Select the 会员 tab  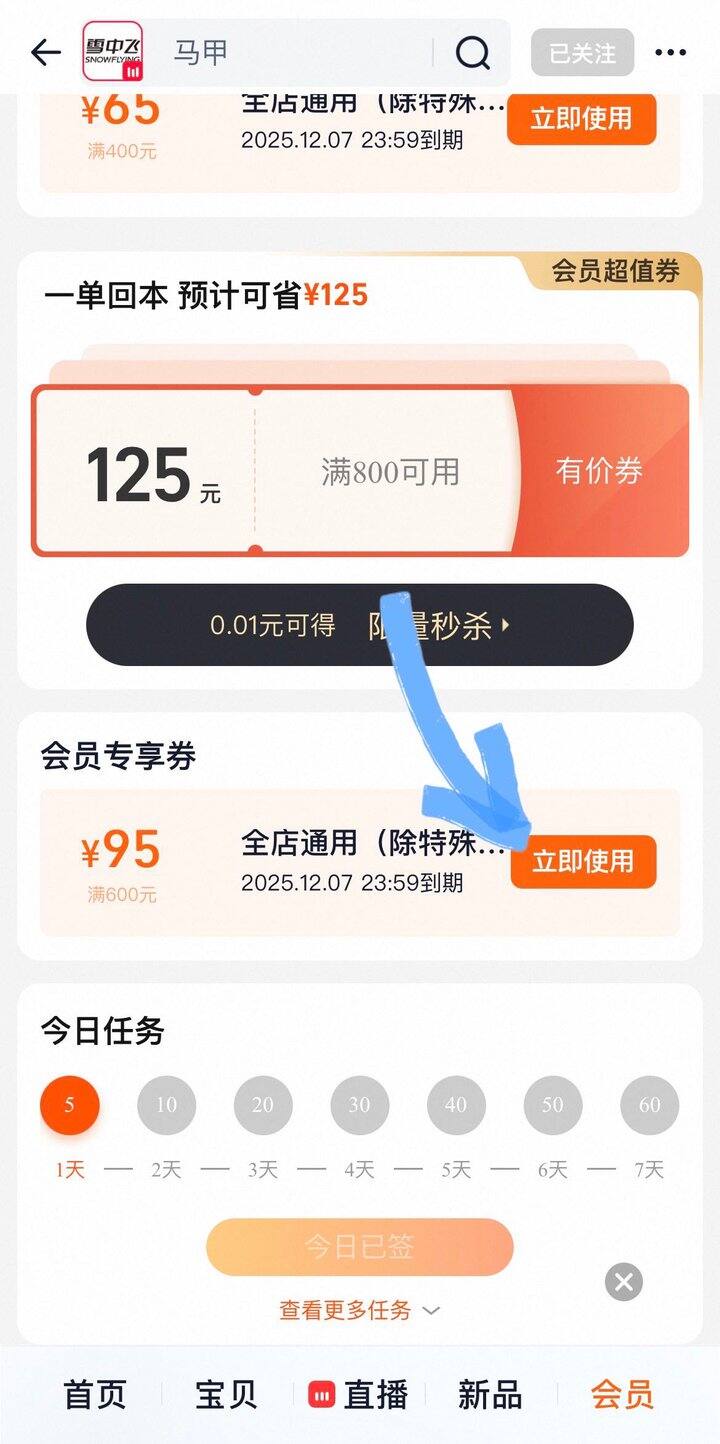tap(621, 1394)
